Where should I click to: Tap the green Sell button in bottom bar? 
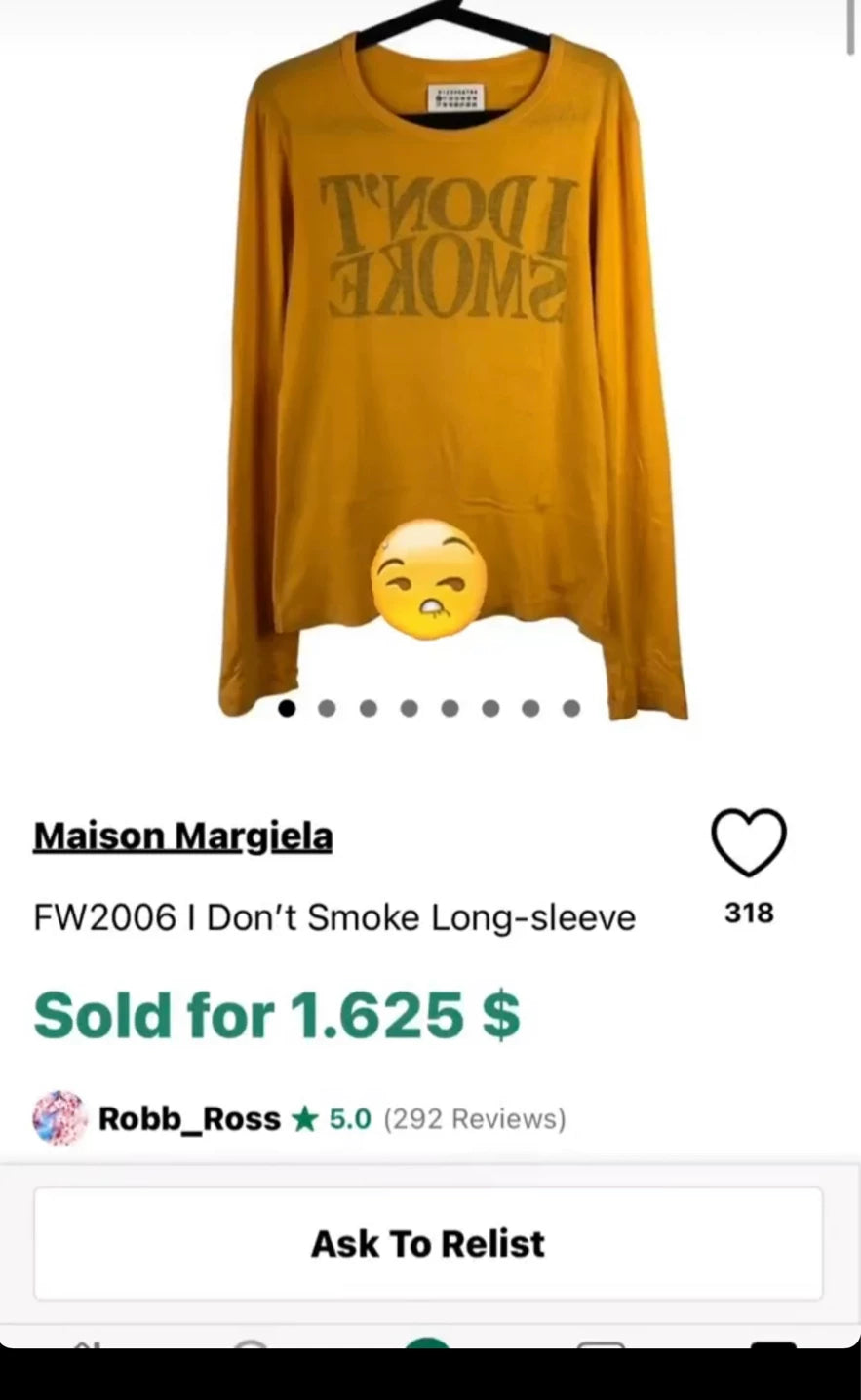click(427, 1350)
